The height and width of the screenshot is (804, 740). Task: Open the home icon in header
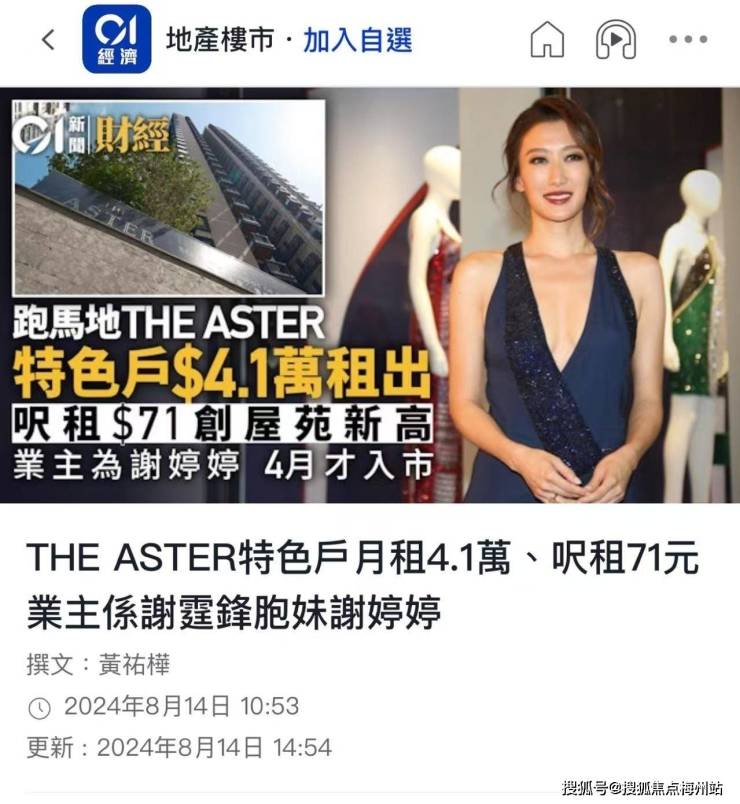[x=547, y=41]
